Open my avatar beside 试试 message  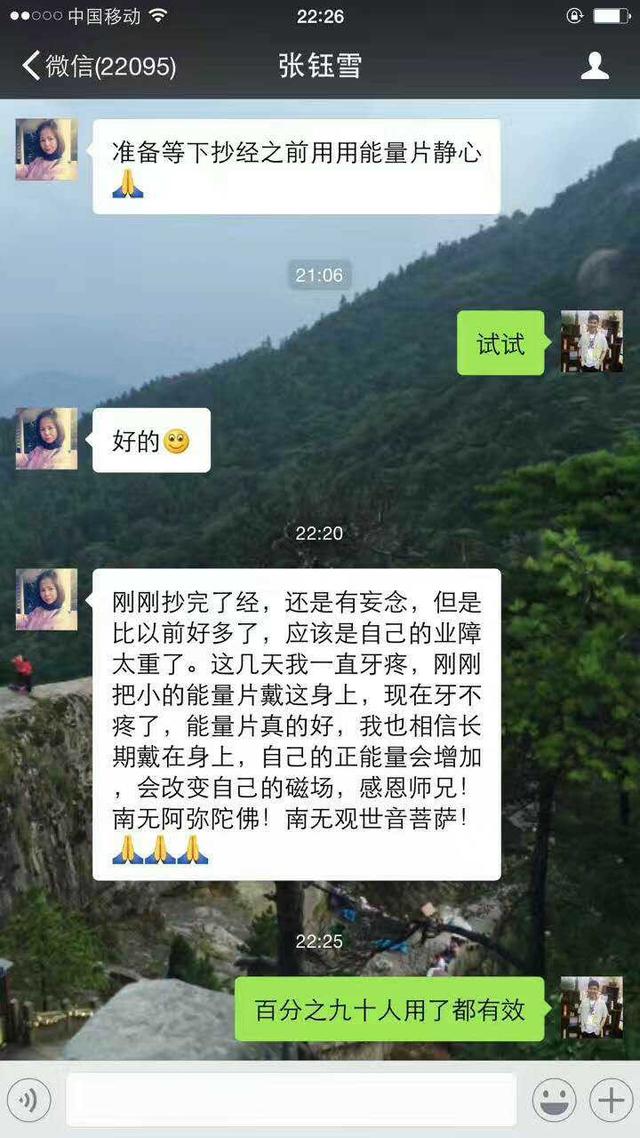591,342
